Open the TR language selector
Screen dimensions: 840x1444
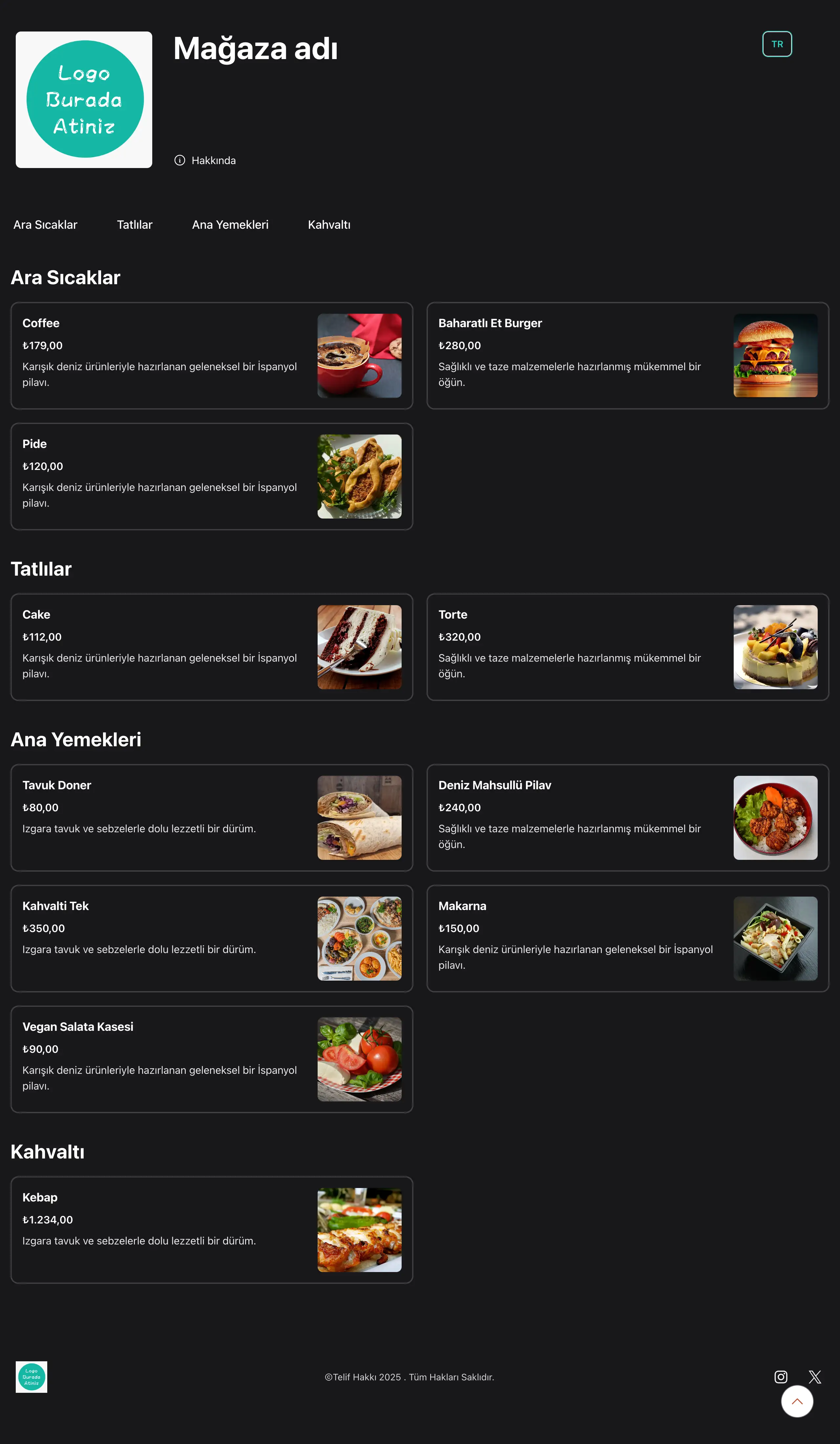[x=776, y=44]
